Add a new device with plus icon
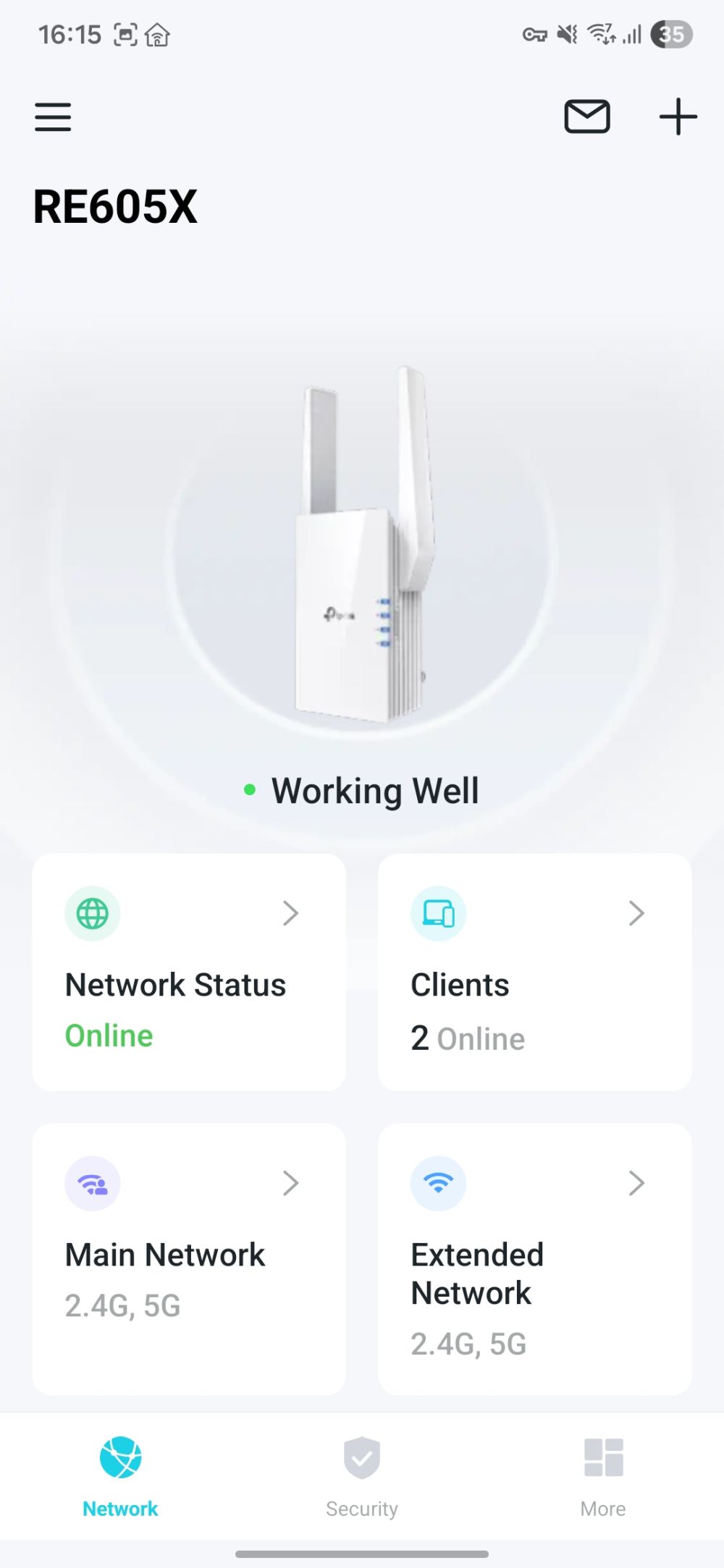The width and height of the screenshot is (724, 1568). pos(678,116)
